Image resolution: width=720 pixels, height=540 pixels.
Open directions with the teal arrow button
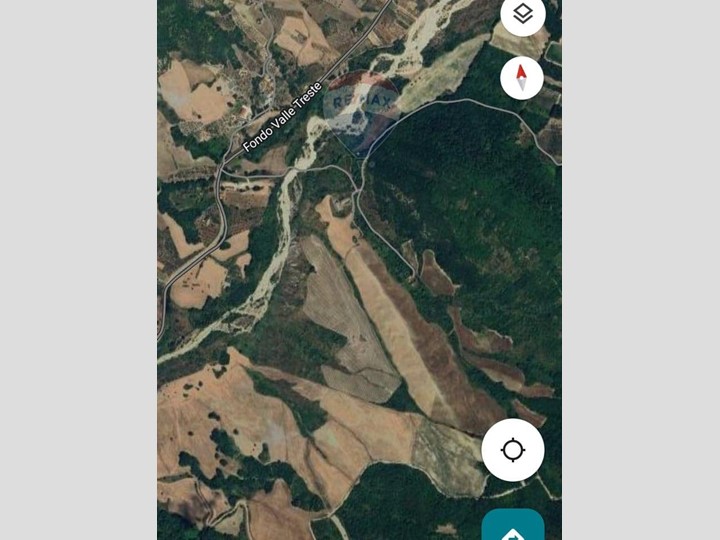pos(513,527)
